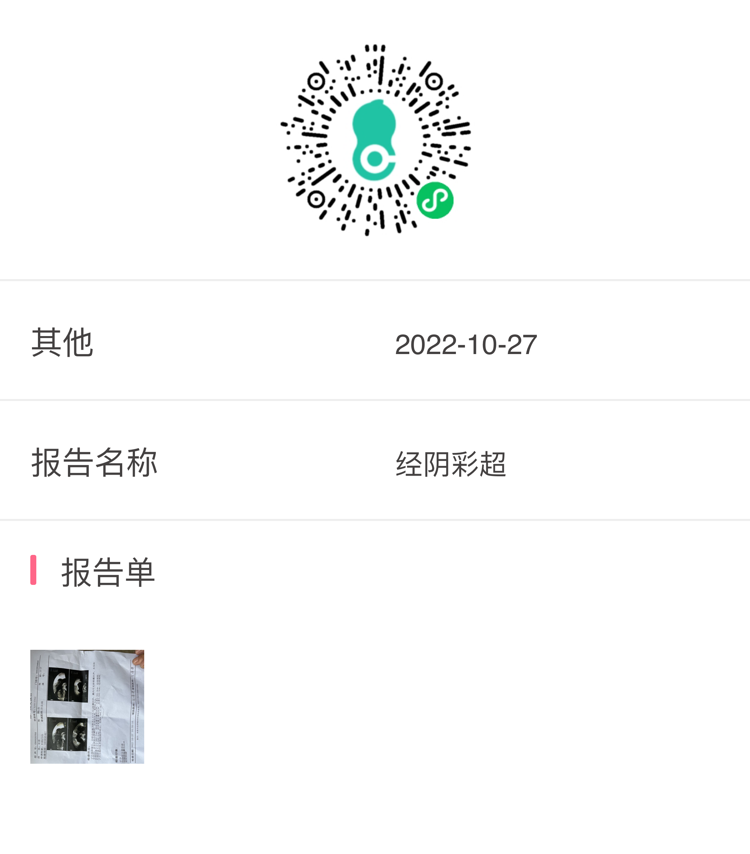Tap the green app logo inside the QR code
Viewport: 750px width, 854px height.
point(375,137)
